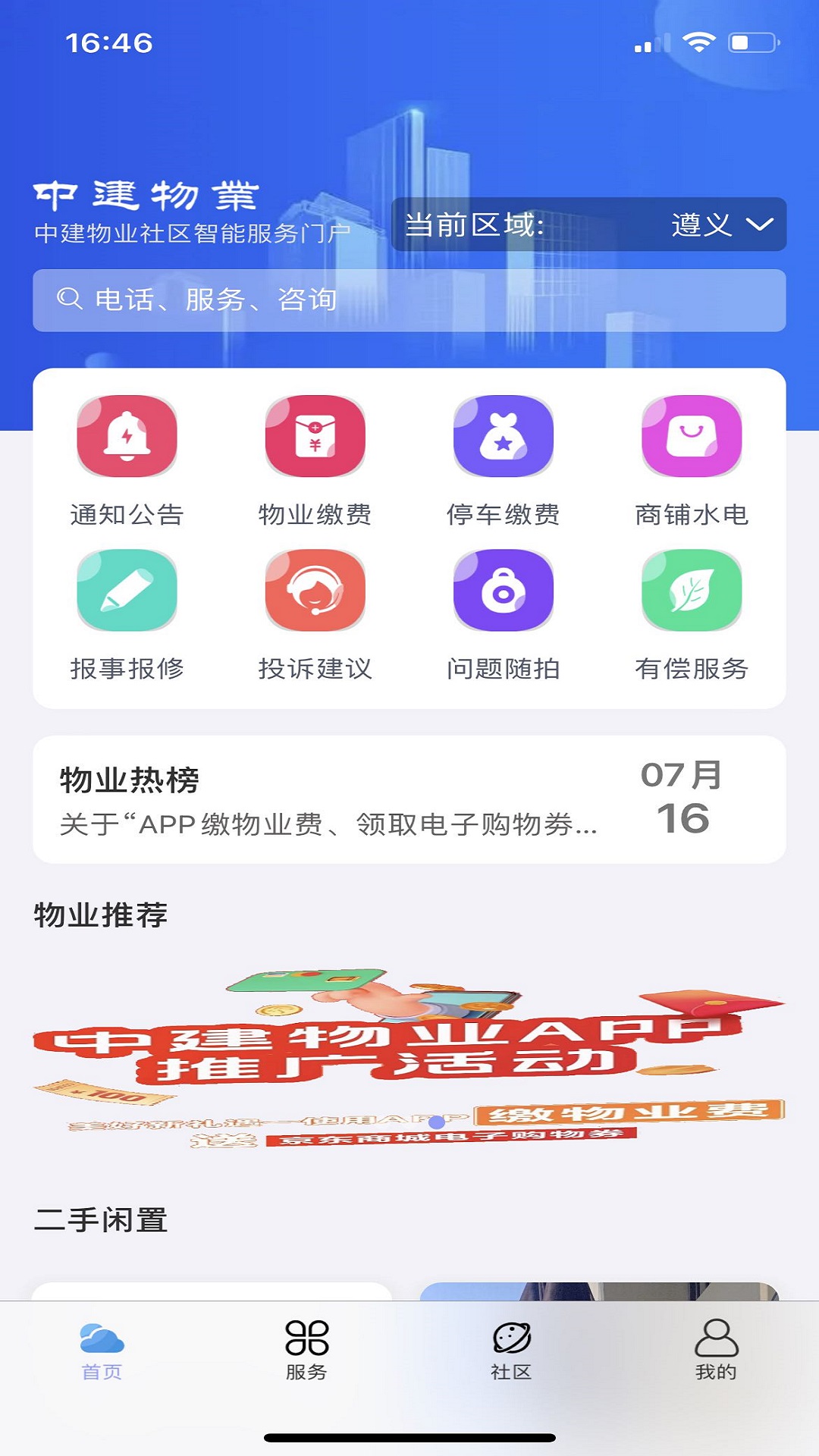The image size is (819, 1456).
Task: Switch to the 我的 tab
Action: [716, 1351]
